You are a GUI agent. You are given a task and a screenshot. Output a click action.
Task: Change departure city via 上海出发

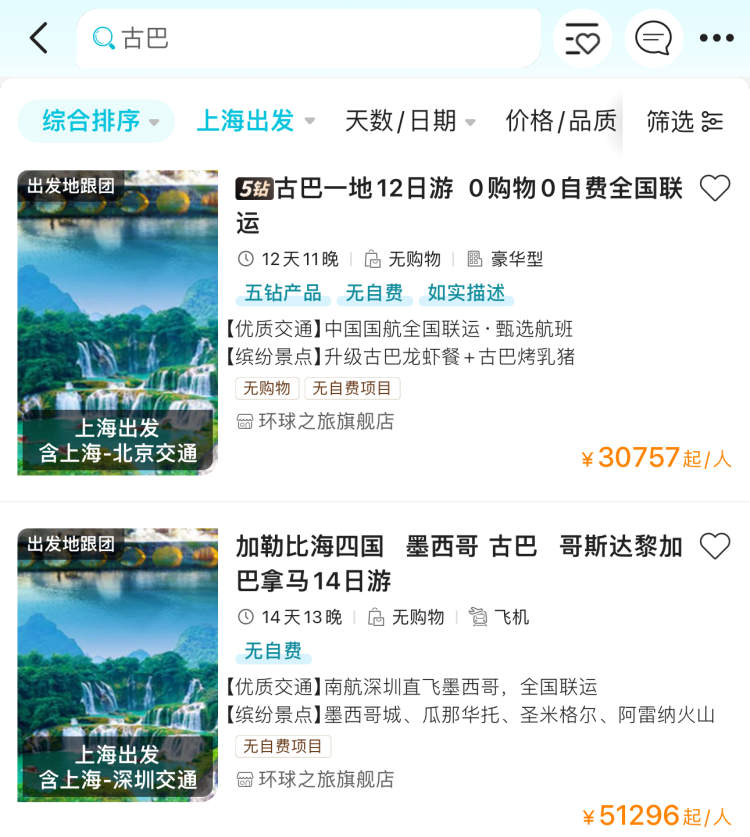coord(255,121)
